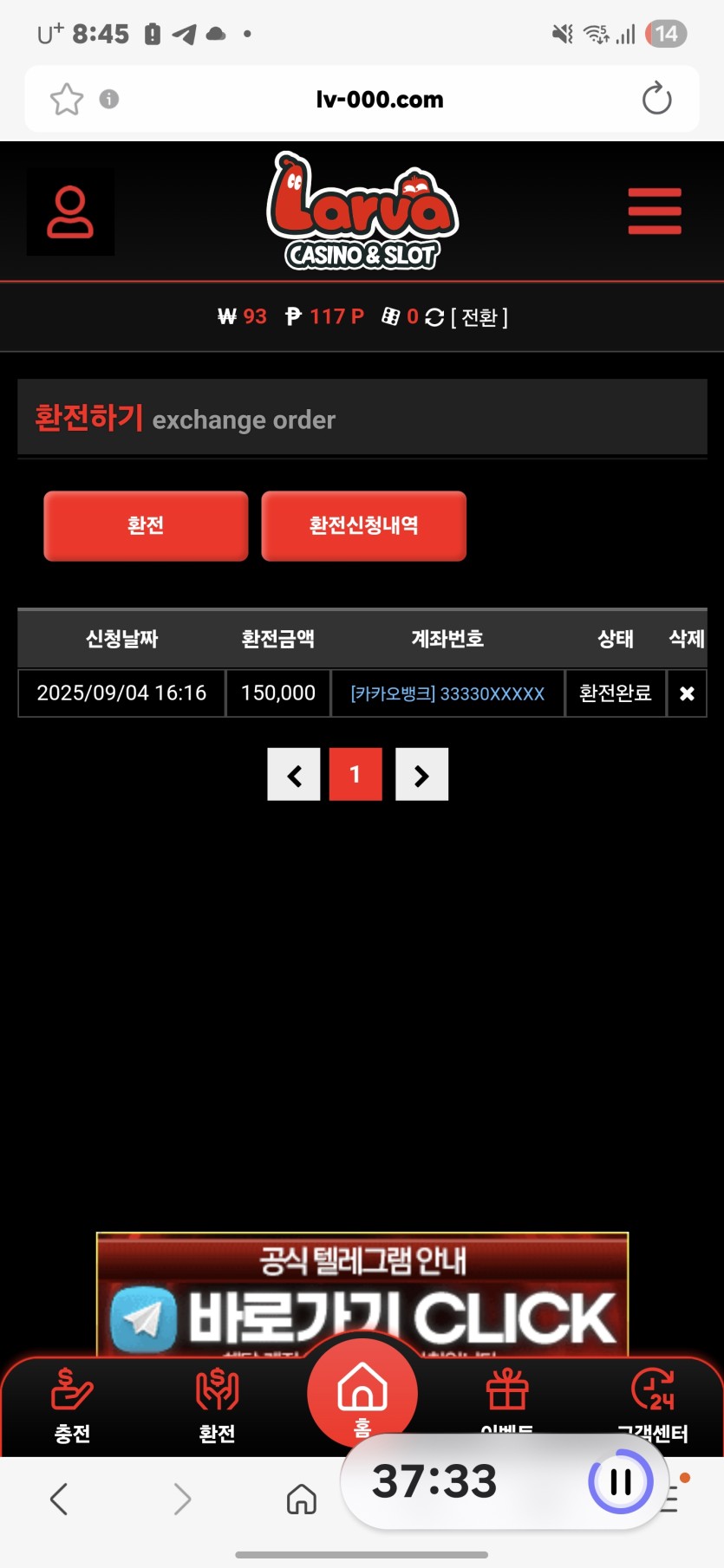724x1568 pixels.
Task: Open the browser home page
Action: coord(301,1499)
